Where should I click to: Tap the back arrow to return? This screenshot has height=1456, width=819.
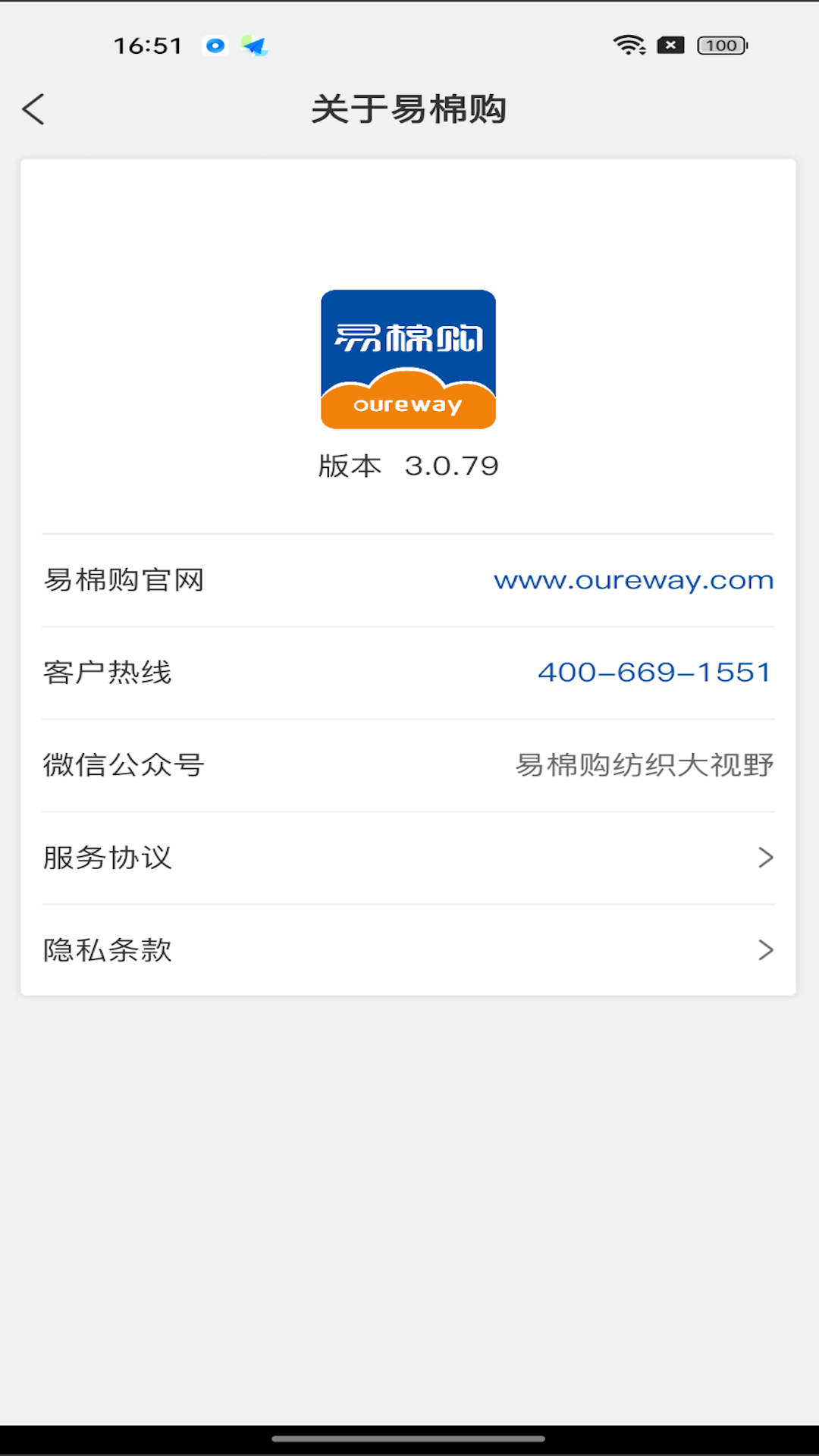pyautogui.click(x=33, y=108)
